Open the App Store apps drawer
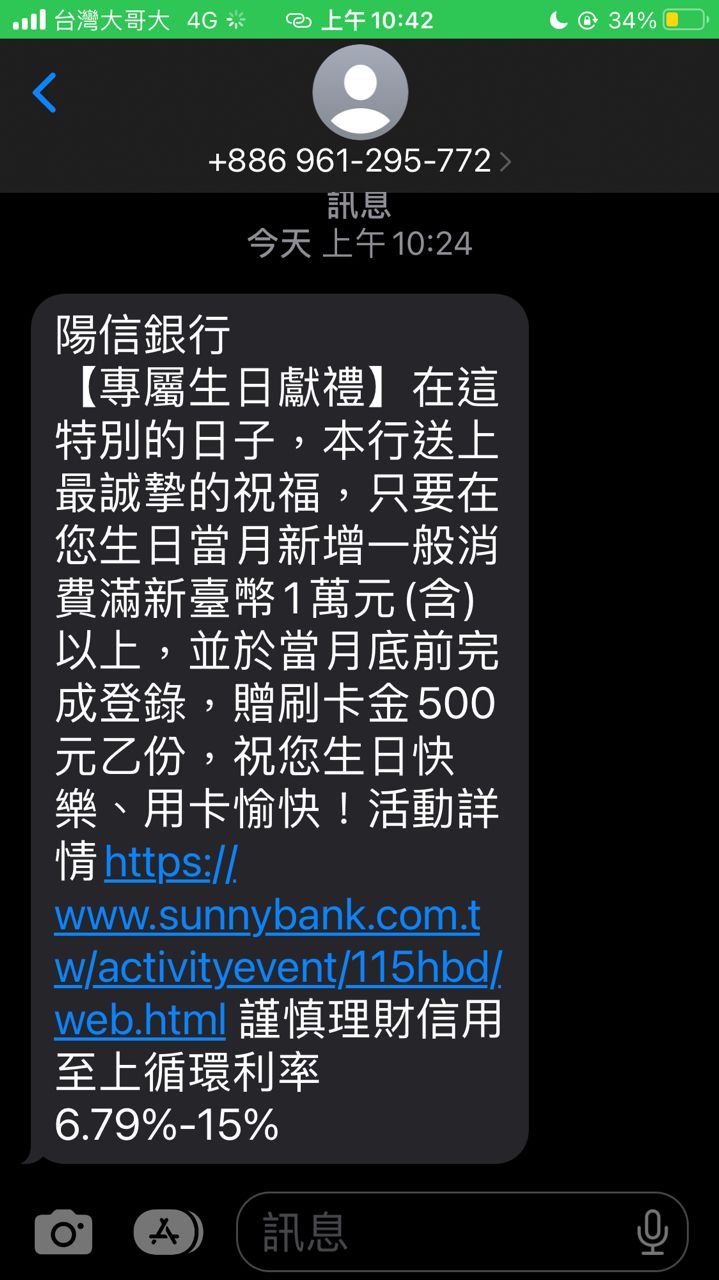The image size is (719, 1280). click(166, 1232)
